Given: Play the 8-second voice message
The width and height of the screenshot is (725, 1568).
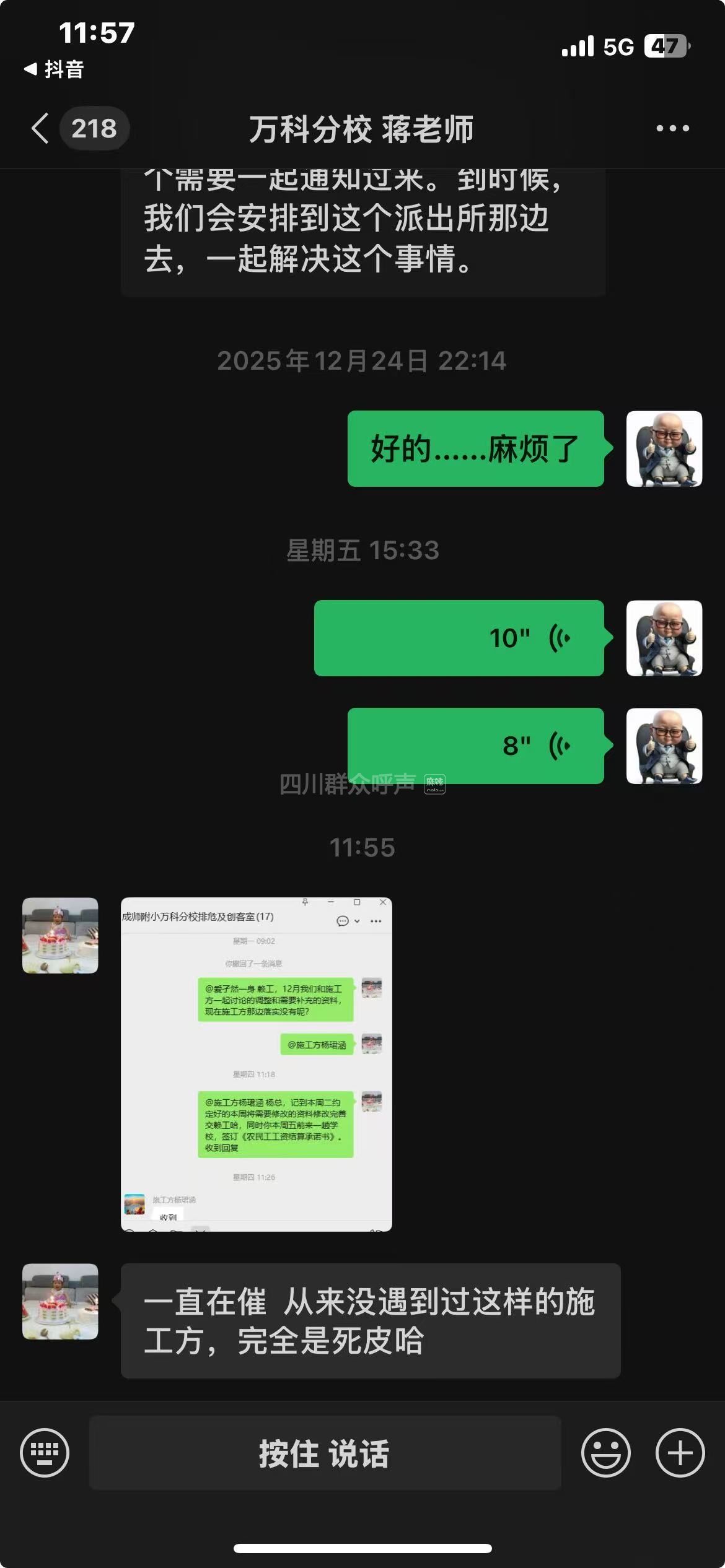Looking at the screenshot, I should pyautogui.click(x=475, y=746).
